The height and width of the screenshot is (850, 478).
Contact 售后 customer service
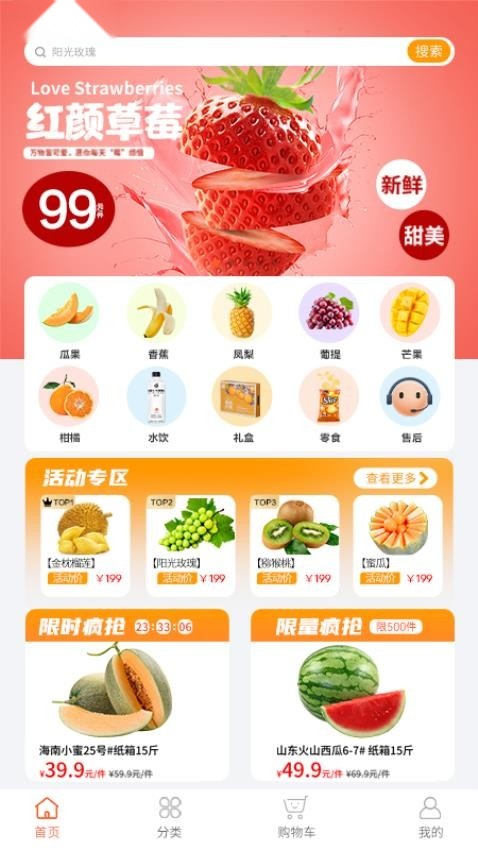411,405
